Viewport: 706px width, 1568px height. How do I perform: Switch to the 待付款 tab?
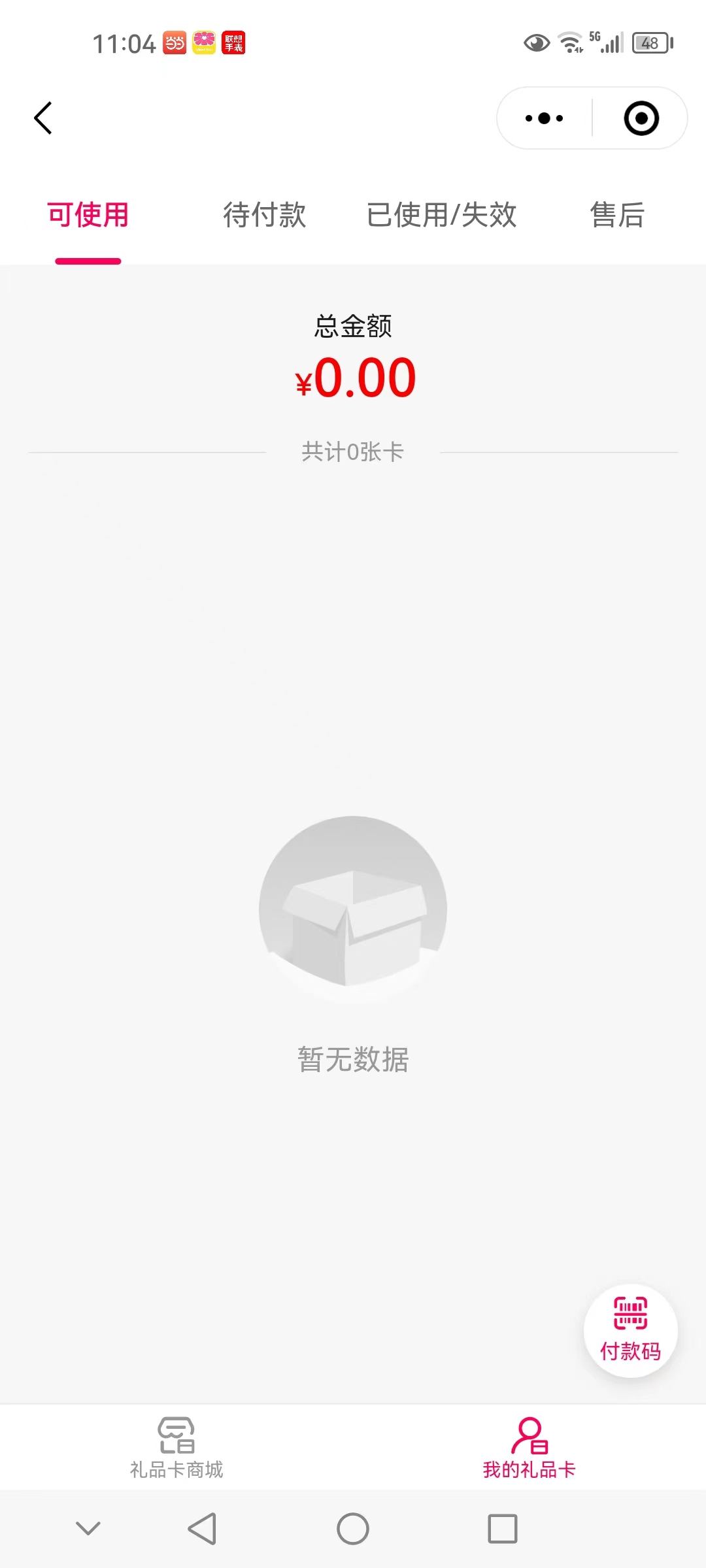point(265,216)
